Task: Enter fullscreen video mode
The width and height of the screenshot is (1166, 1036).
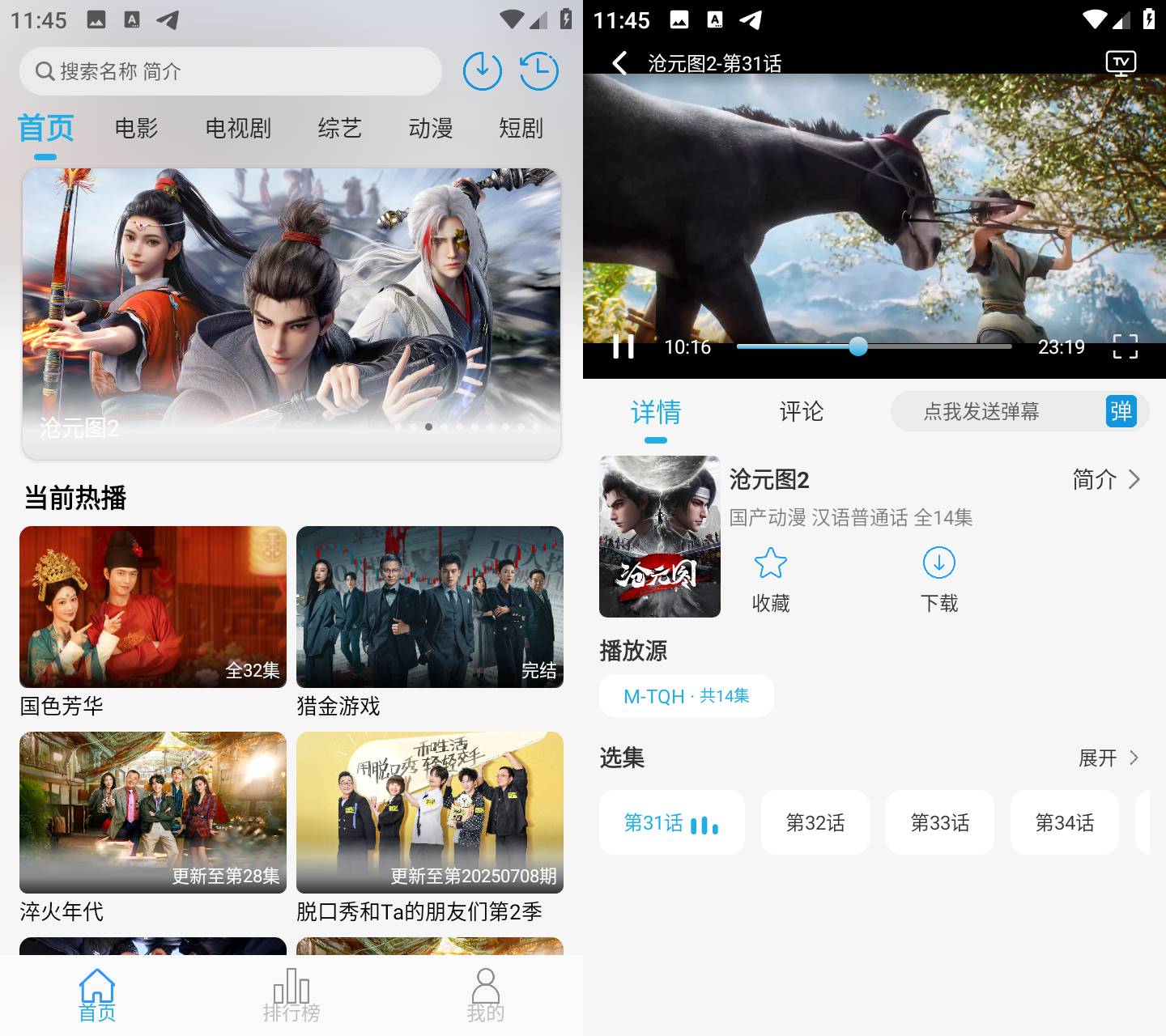Action: click(1125, 346)
